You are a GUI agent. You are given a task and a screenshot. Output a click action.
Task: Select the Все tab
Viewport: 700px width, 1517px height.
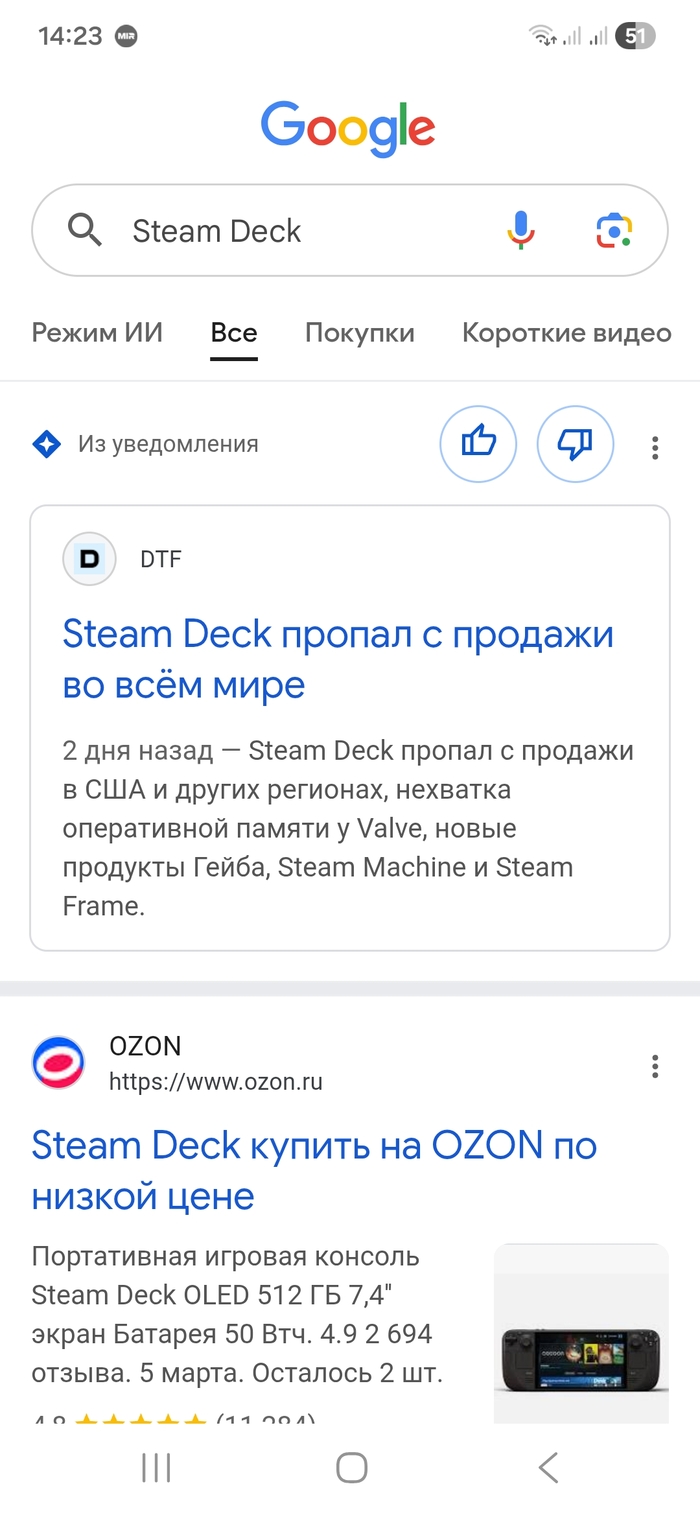point(234,333)
